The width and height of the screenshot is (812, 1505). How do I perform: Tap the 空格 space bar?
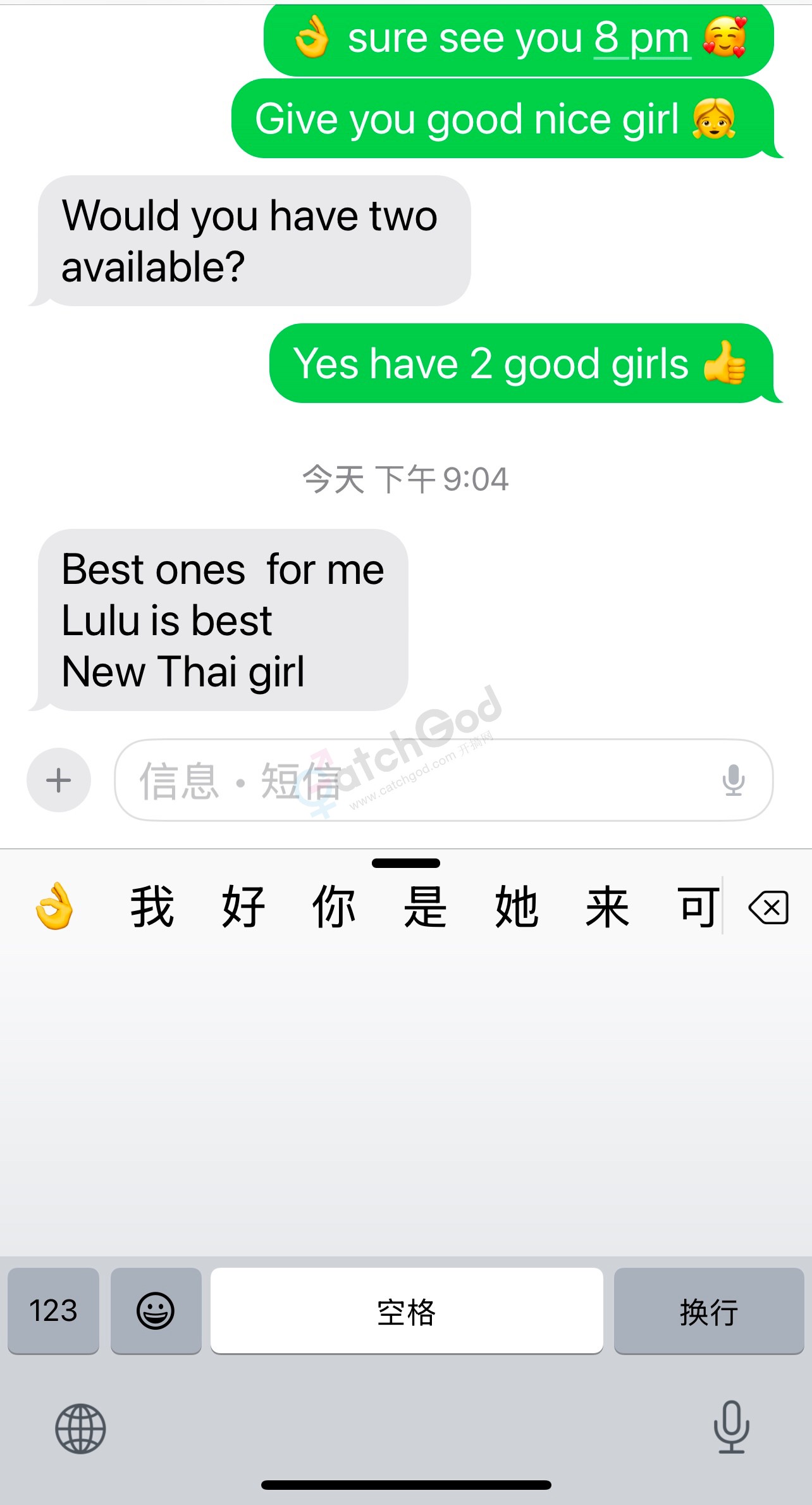tap(406, 1310)
